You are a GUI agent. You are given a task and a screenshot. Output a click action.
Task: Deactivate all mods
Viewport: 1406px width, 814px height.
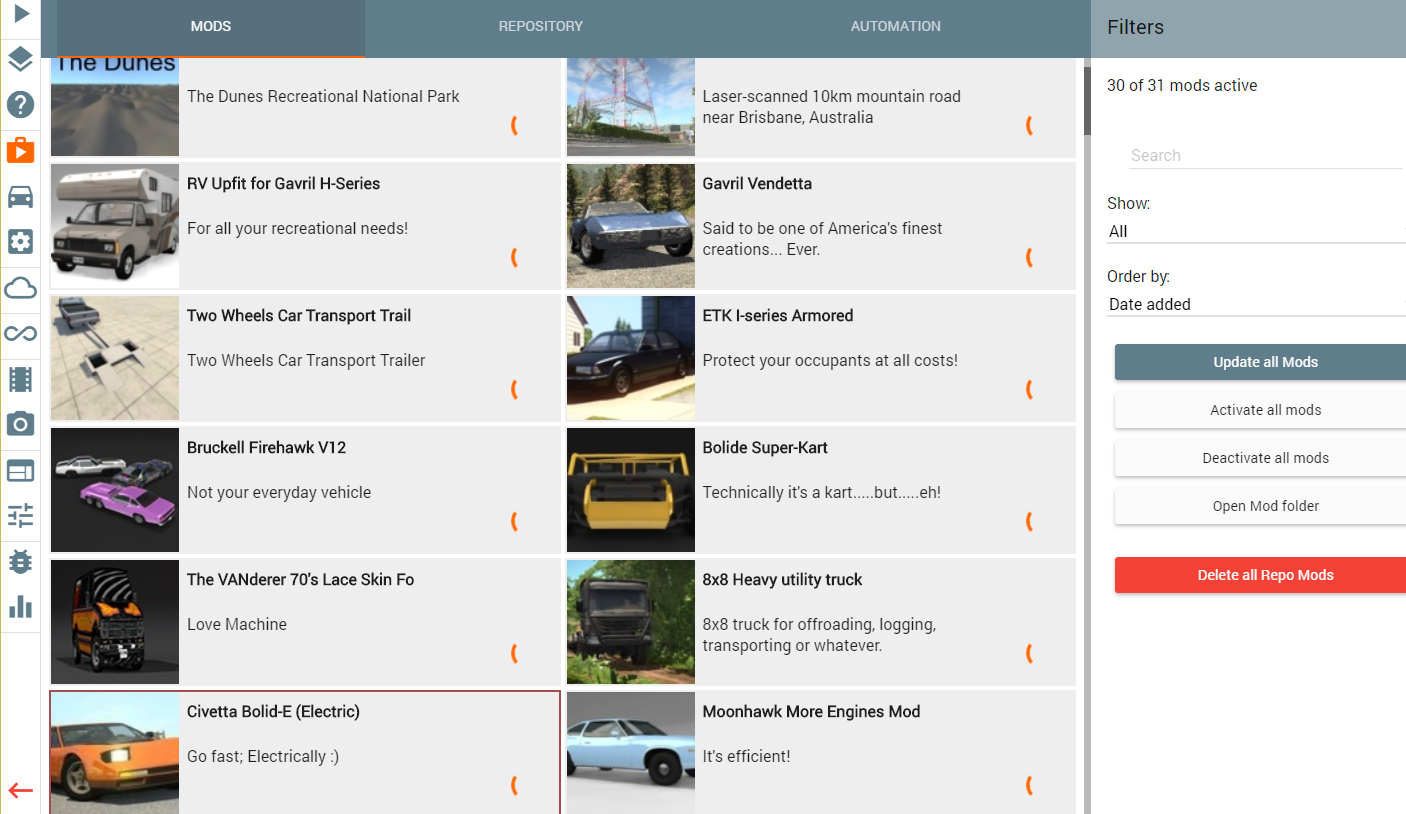1264,458
